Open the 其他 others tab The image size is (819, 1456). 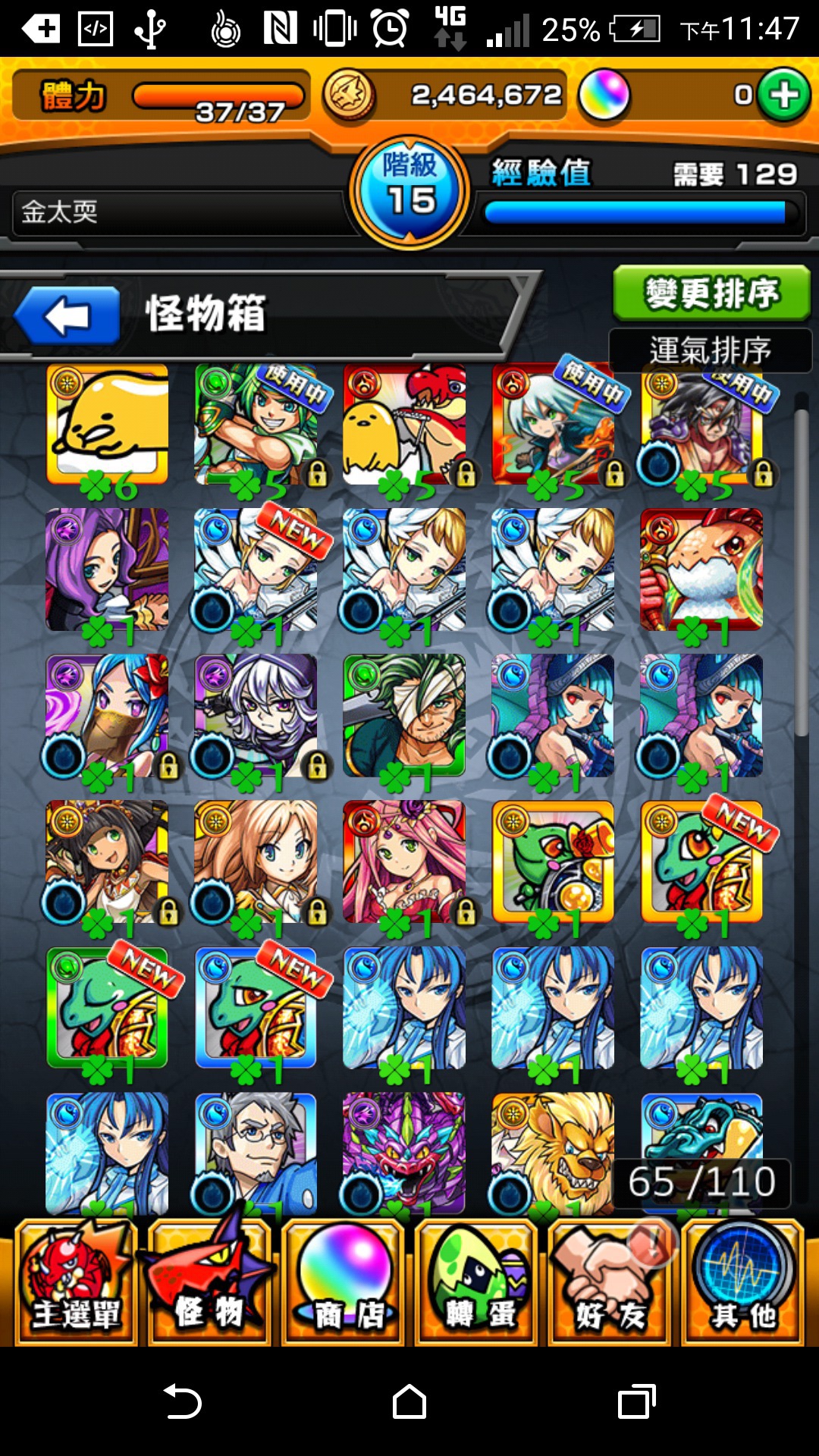pyautogui.click(x=743, y=1282)
